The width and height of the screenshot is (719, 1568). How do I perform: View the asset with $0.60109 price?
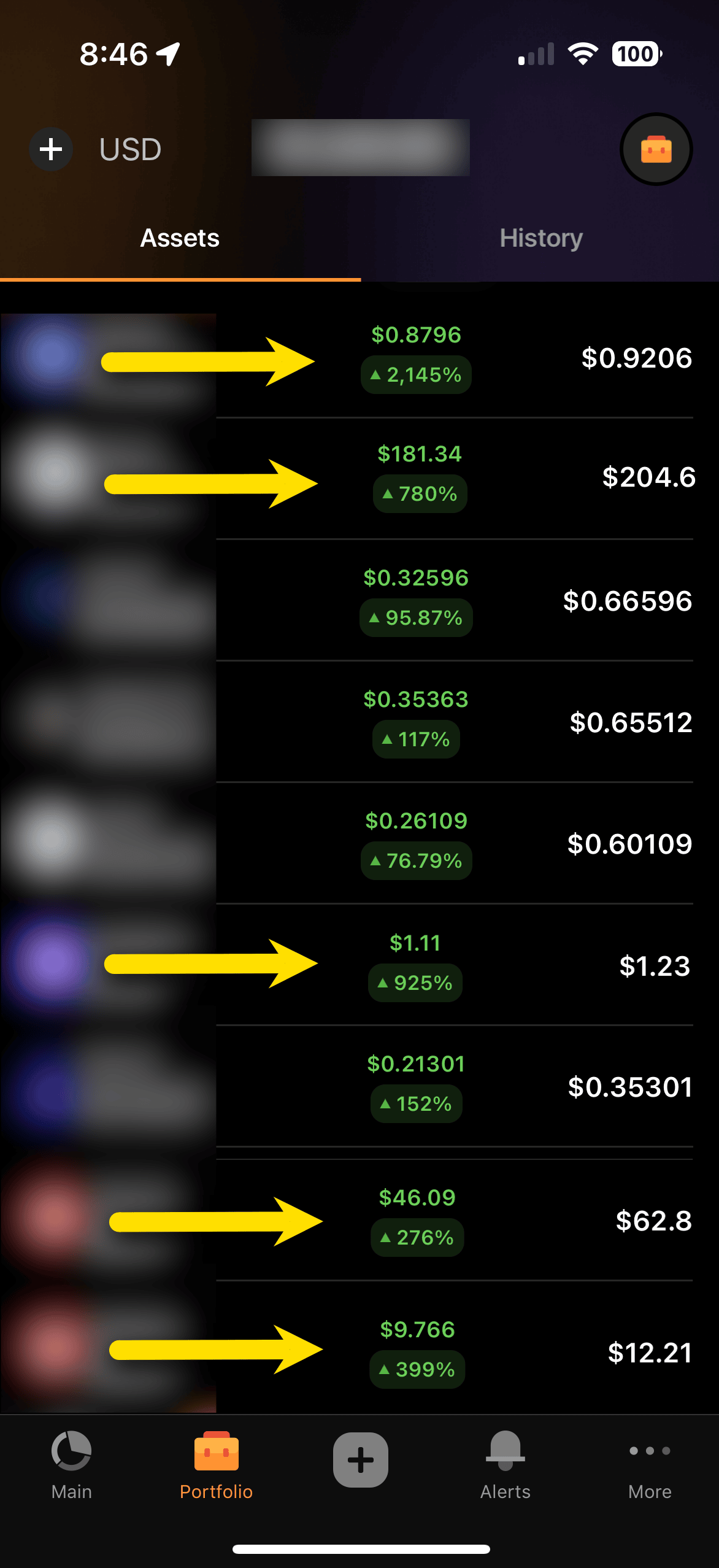point(629,844)
